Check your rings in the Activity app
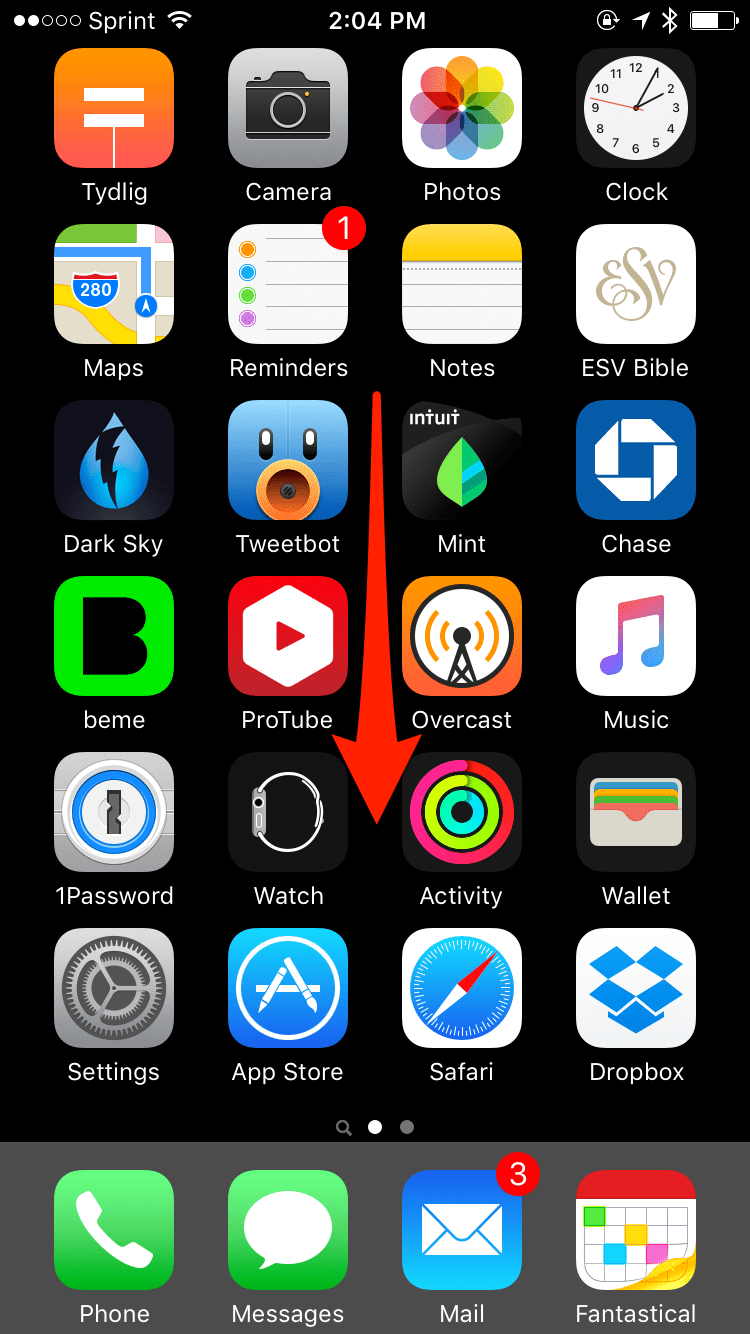The height and width of the screenshot is (1334, 750). pyautogui.click(x=461, y=812)
